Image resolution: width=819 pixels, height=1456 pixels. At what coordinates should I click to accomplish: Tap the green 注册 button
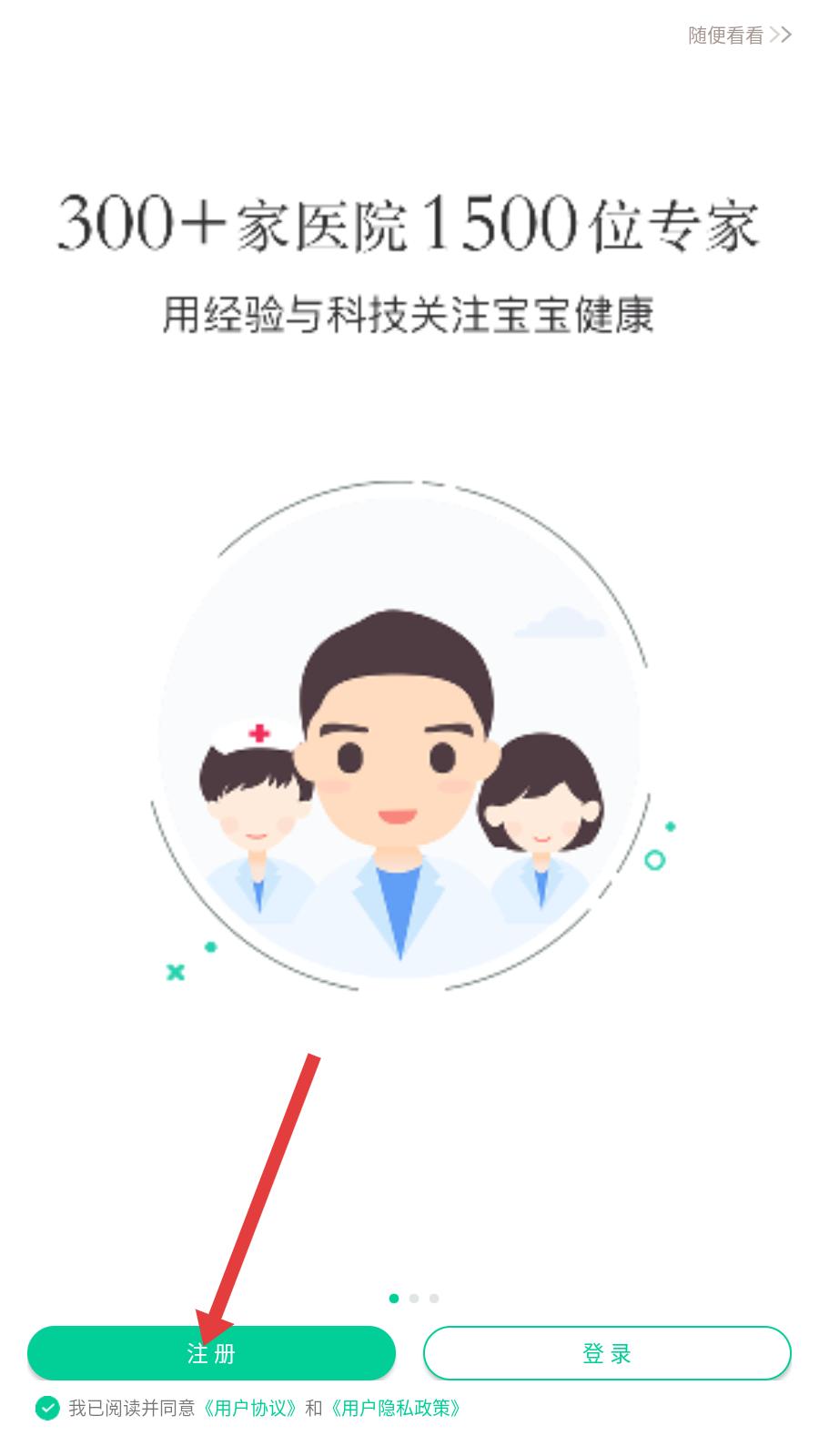[211, 1353]
